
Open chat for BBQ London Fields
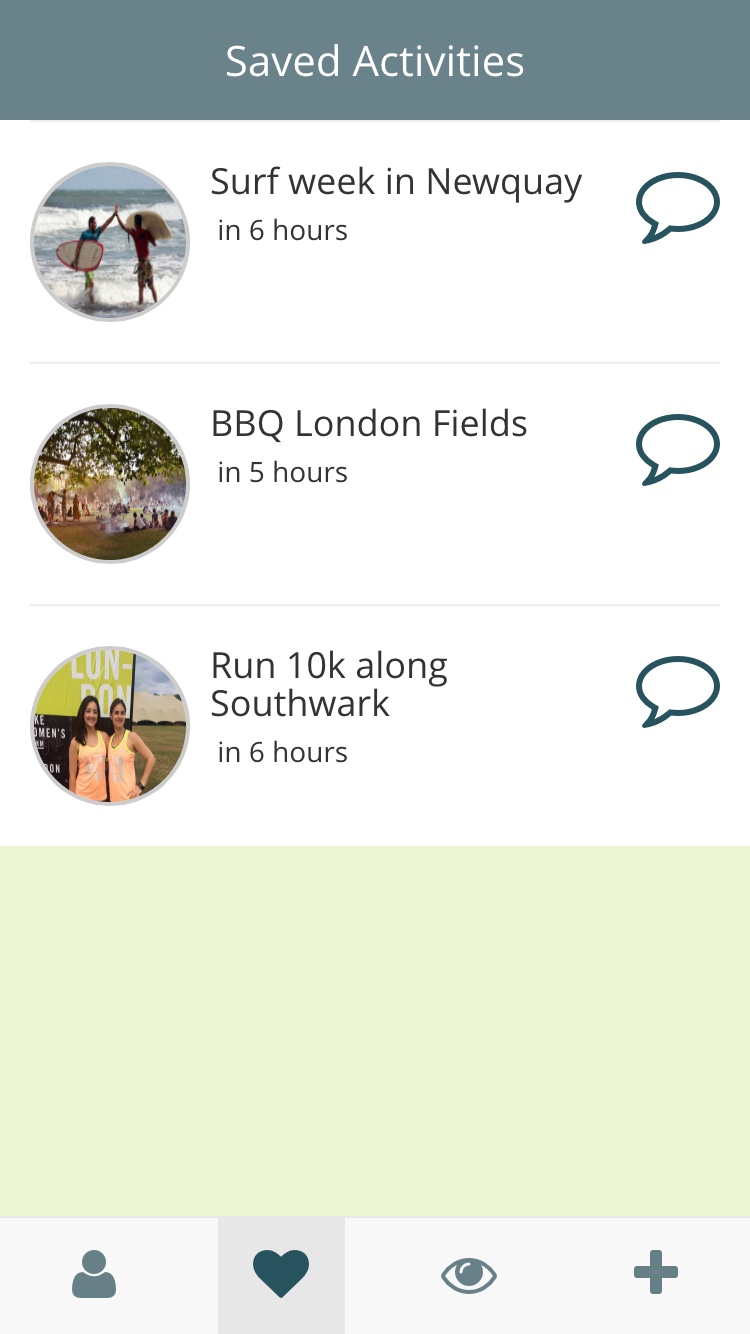pos(677,449)
